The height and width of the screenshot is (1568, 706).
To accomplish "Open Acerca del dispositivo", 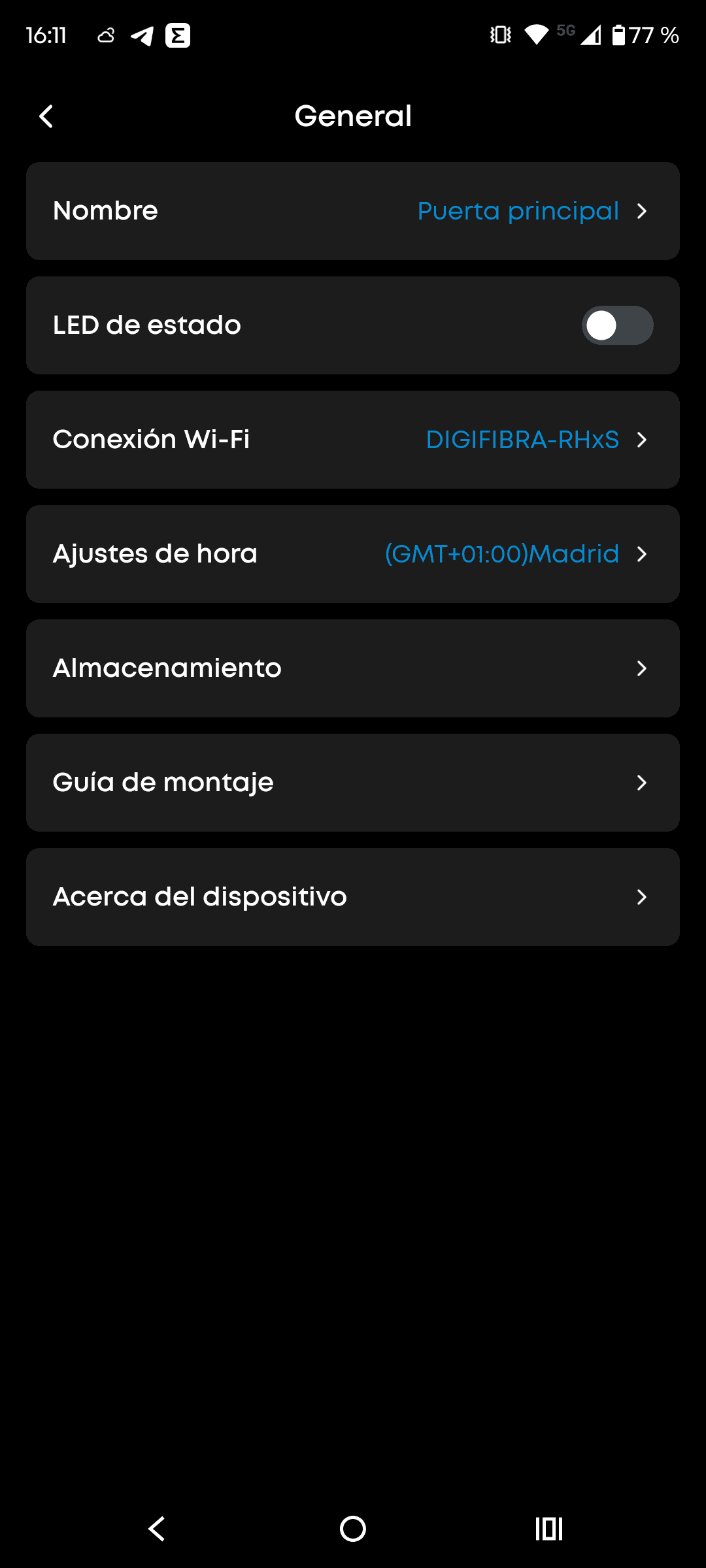I will 353,897.
